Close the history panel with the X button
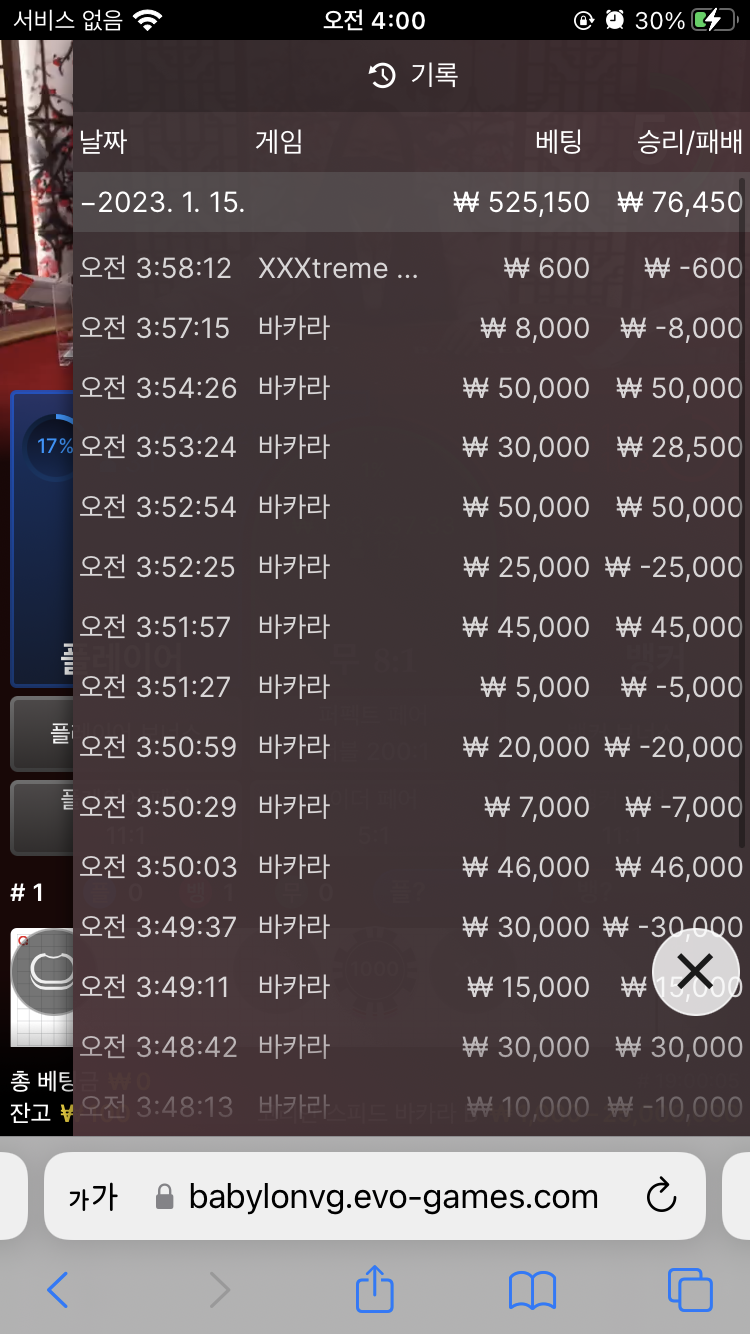The image size is (750, 1334). click(x=695, y=971)
